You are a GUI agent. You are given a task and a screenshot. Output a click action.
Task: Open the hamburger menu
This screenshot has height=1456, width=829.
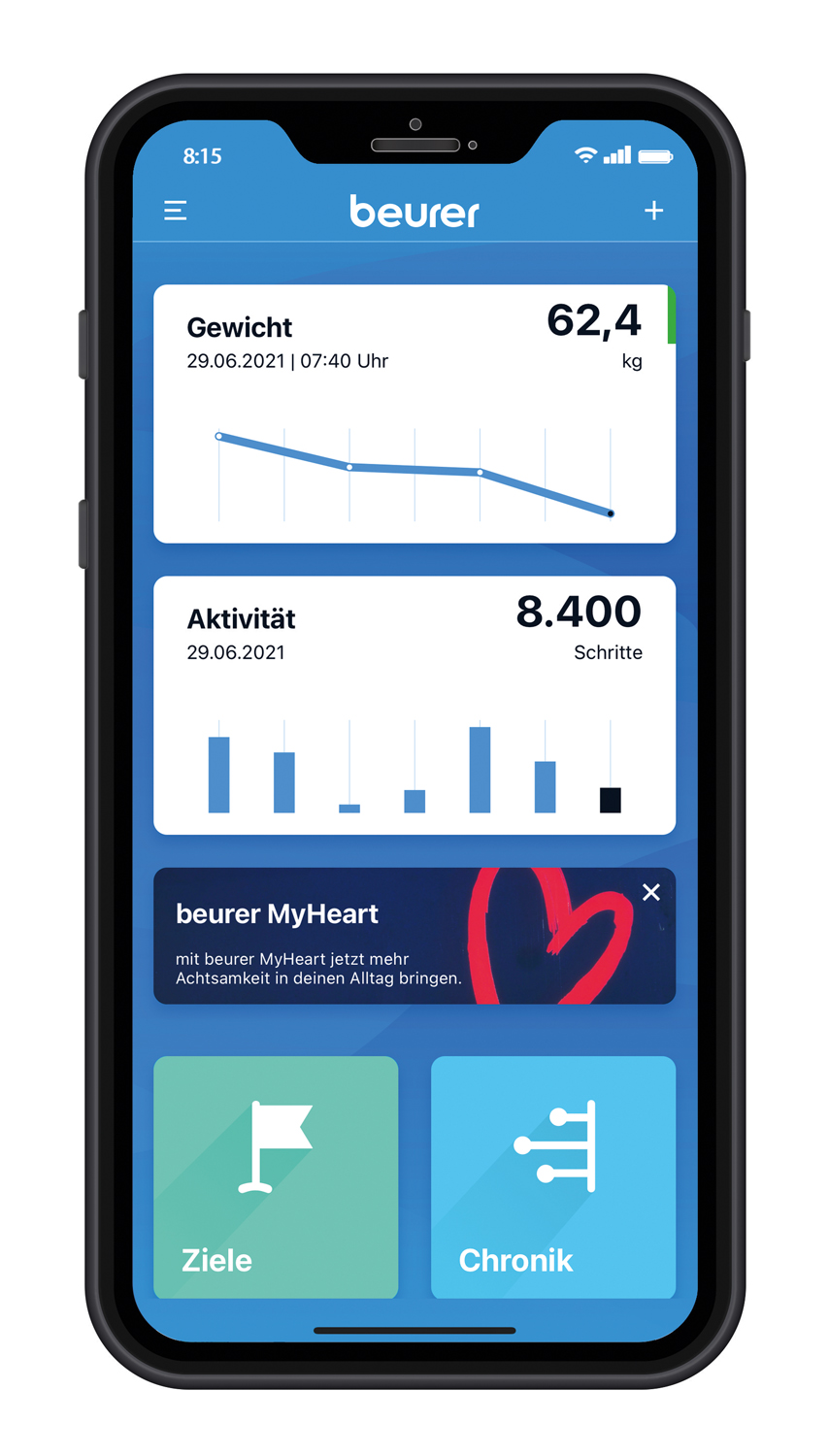click(176, 211)
